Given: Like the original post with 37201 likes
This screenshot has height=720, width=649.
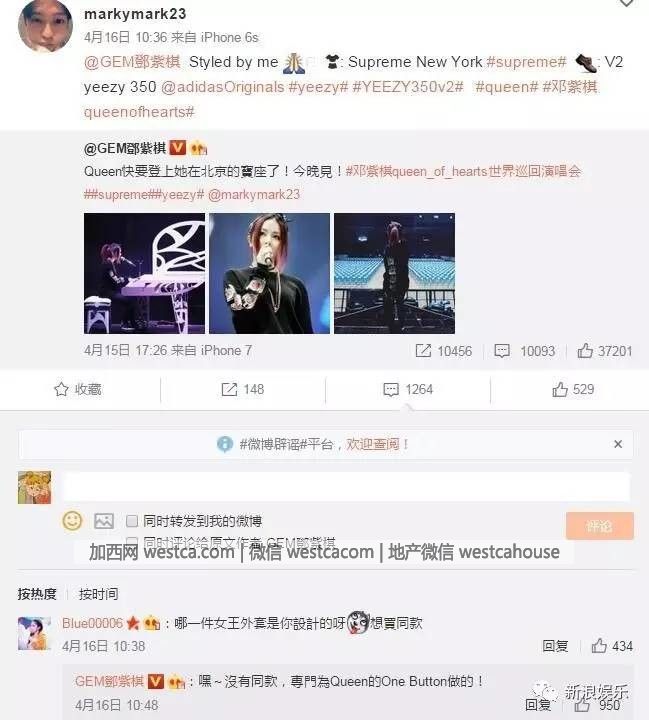Looking at the screenshot, I should point(605,351).
